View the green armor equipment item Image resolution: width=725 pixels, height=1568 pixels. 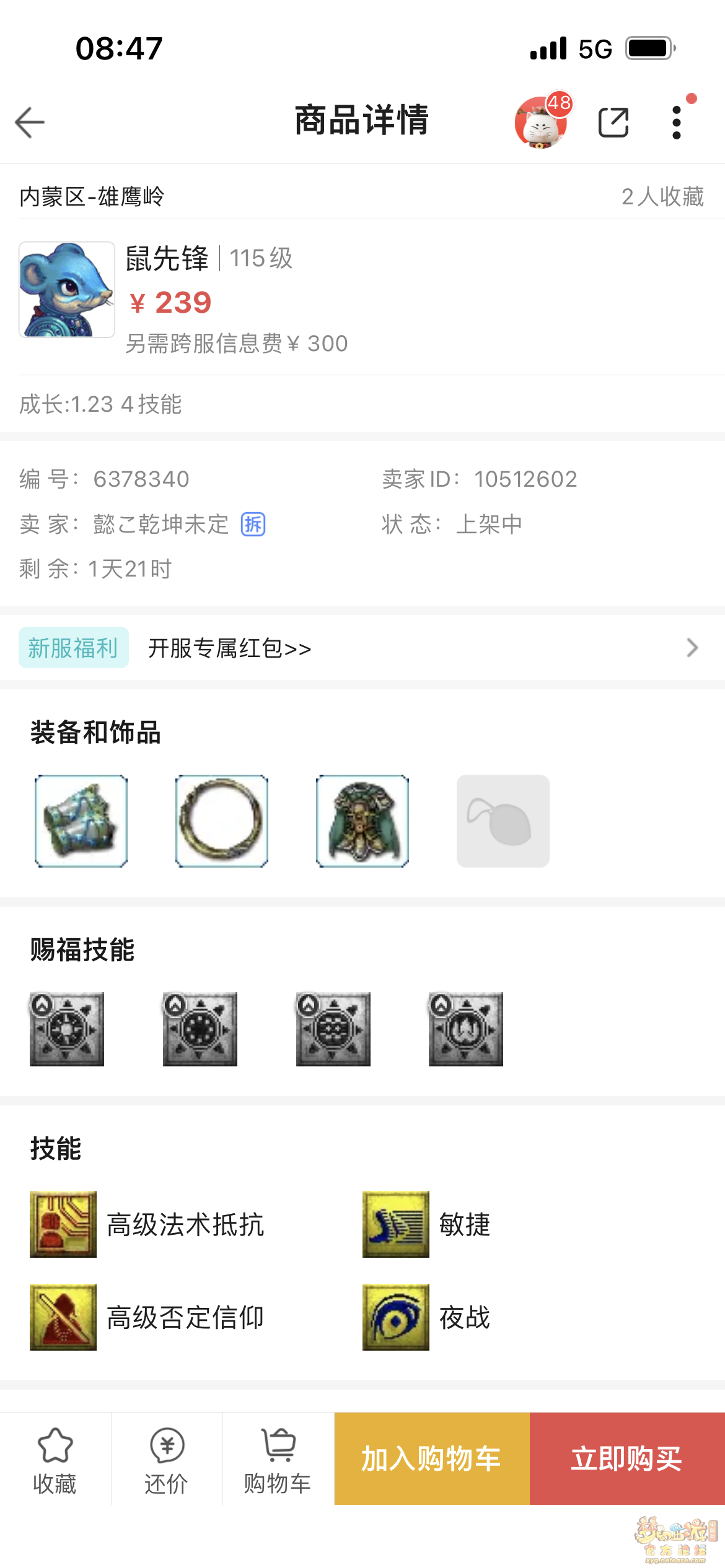(362, 821)
